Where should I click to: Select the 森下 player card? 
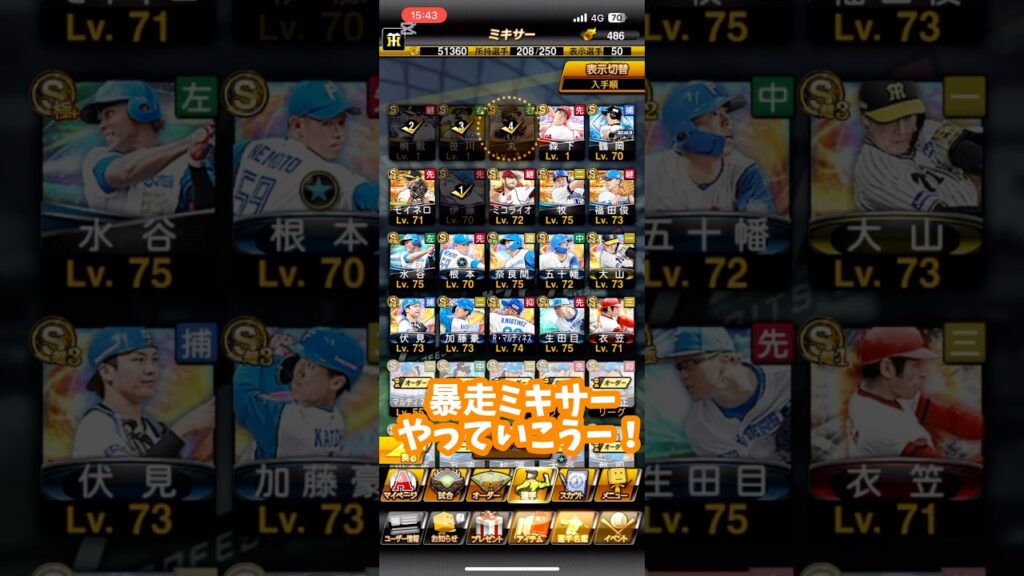[x=561, y=128]
